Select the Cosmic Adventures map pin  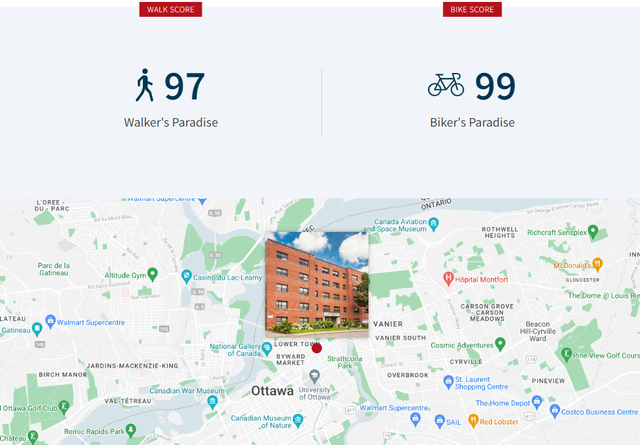pos(500,344)
